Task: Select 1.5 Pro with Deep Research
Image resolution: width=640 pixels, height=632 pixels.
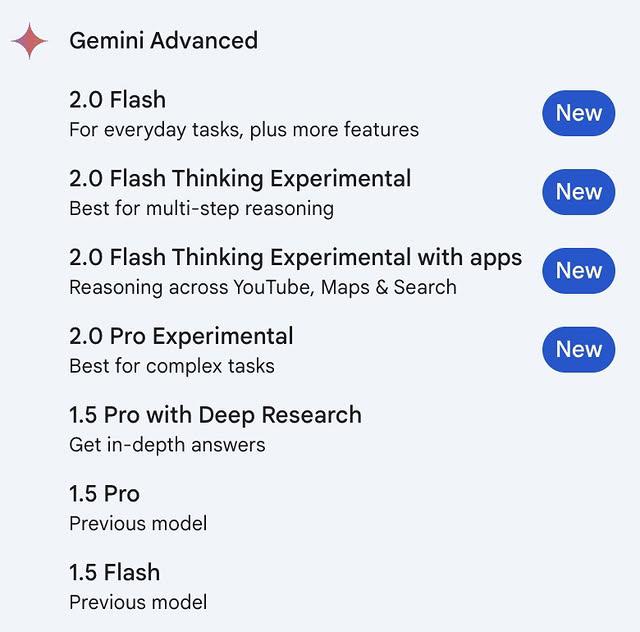Action: 215,428
